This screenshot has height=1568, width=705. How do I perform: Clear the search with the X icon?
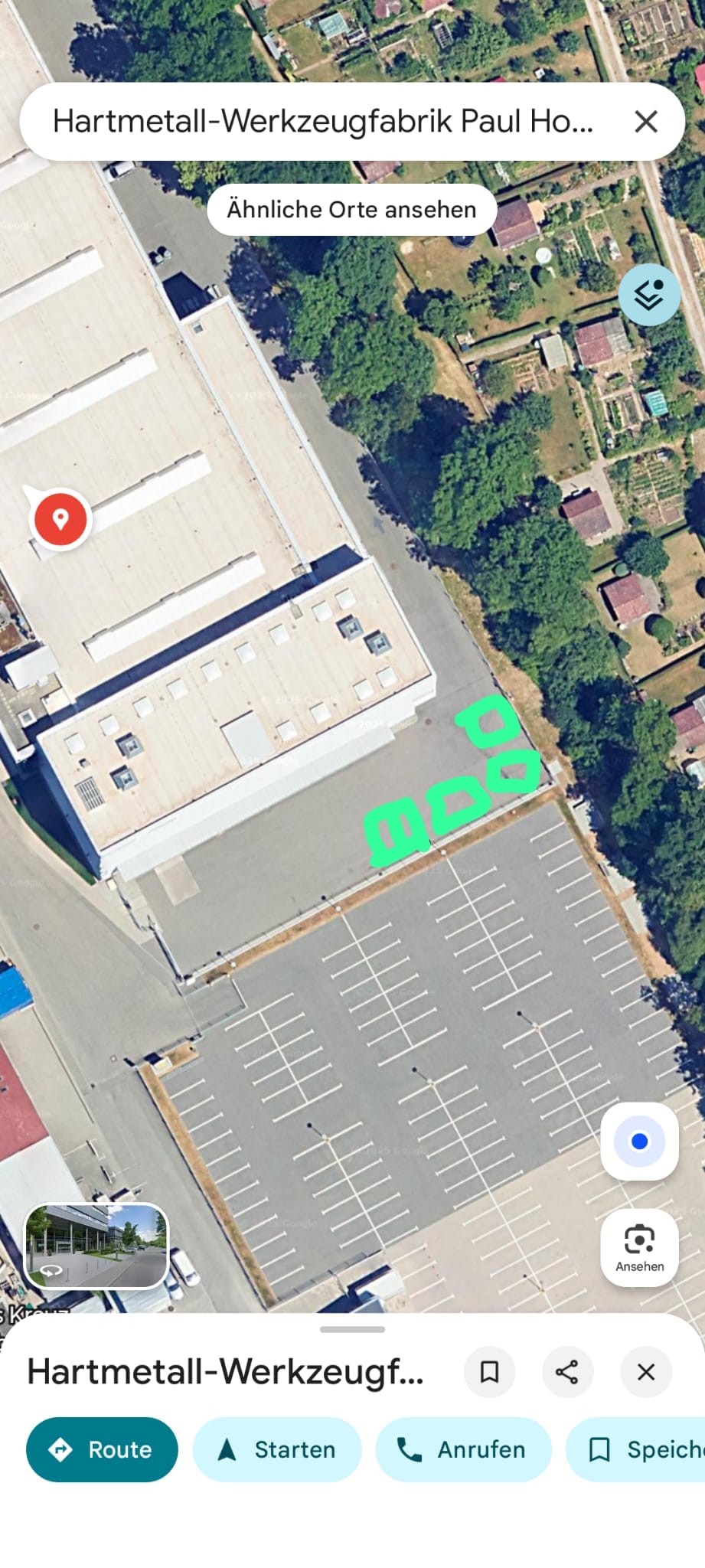(x=646, y=122)
